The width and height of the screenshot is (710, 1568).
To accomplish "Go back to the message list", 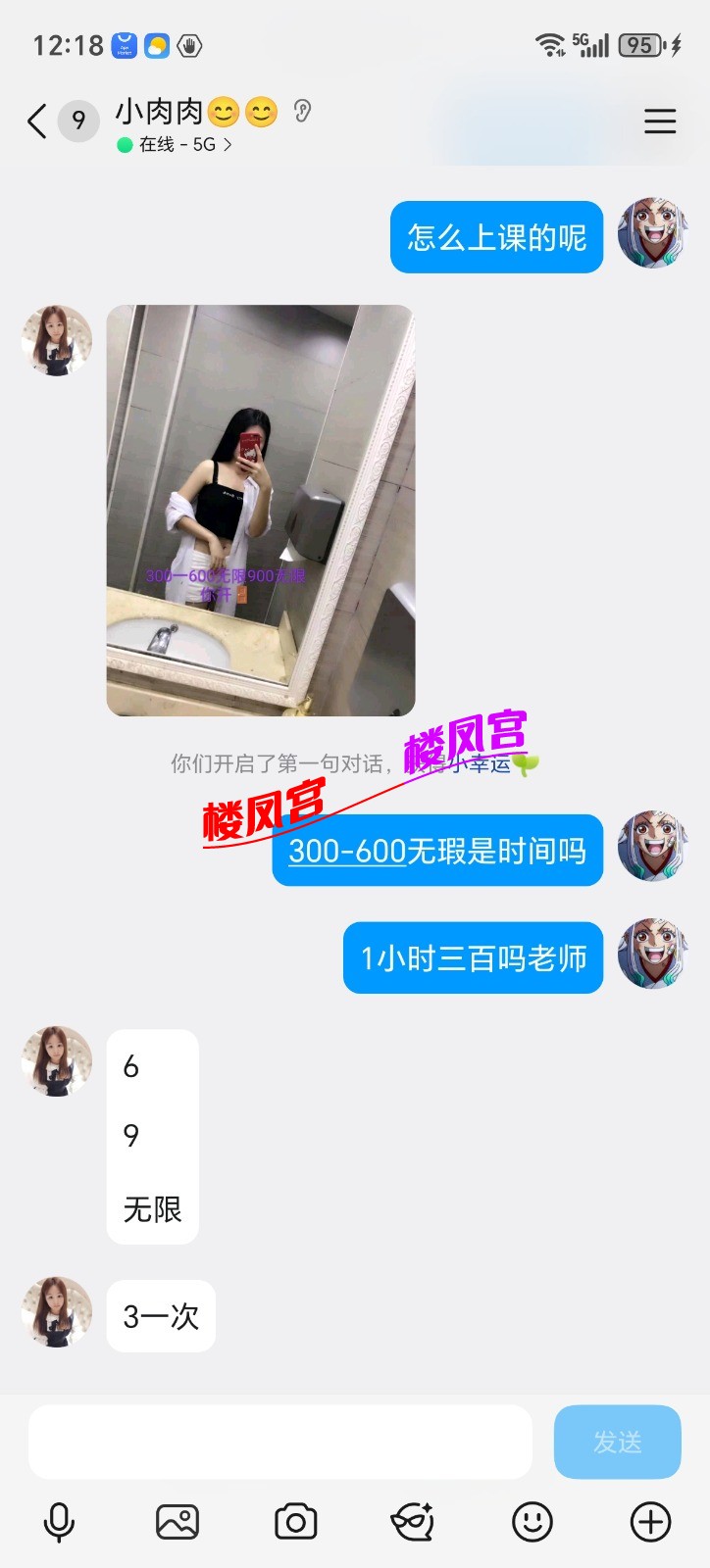I will [37, 122].
